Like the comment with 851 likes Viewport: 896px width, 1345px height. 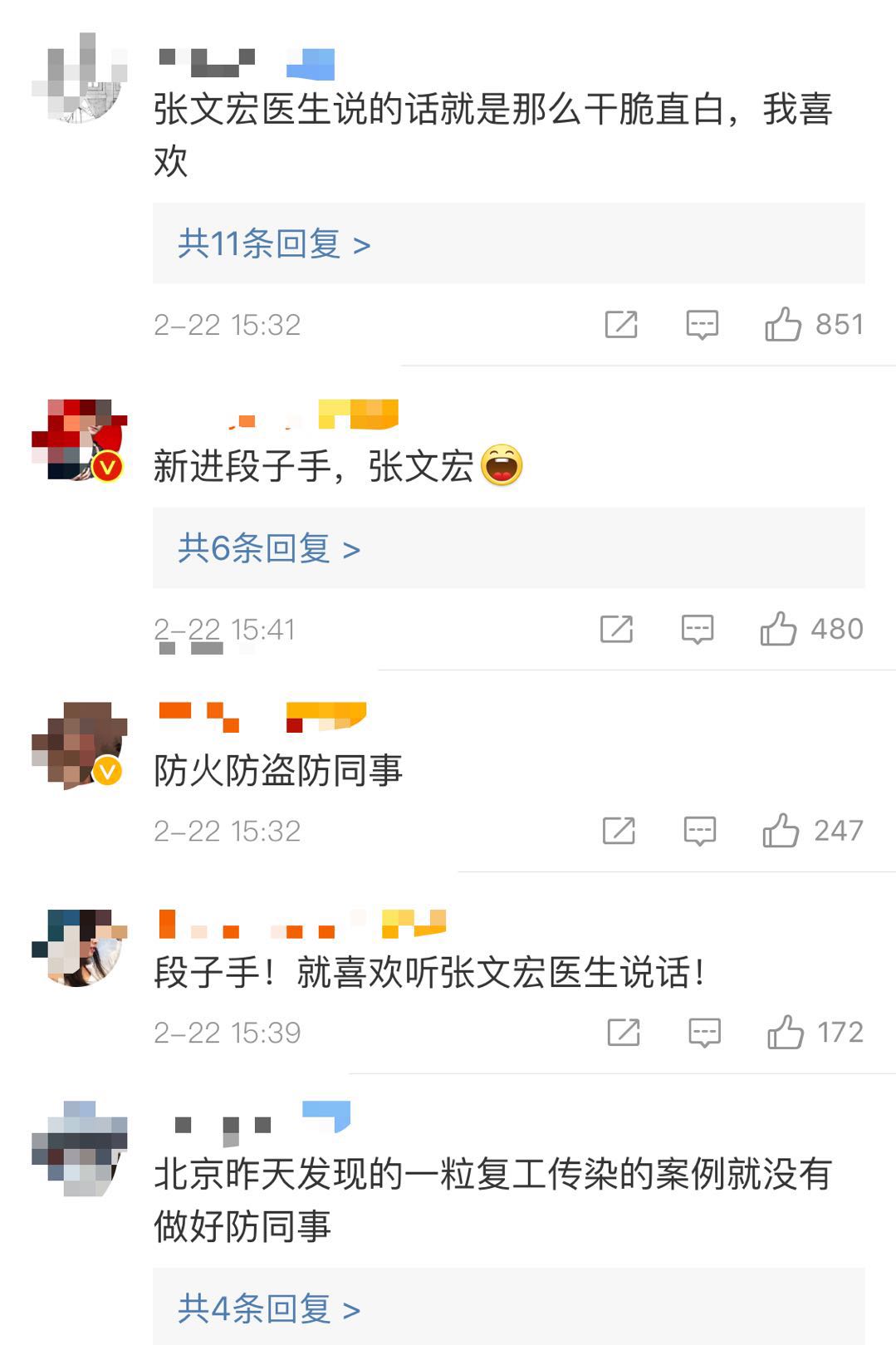coord(781,324)
